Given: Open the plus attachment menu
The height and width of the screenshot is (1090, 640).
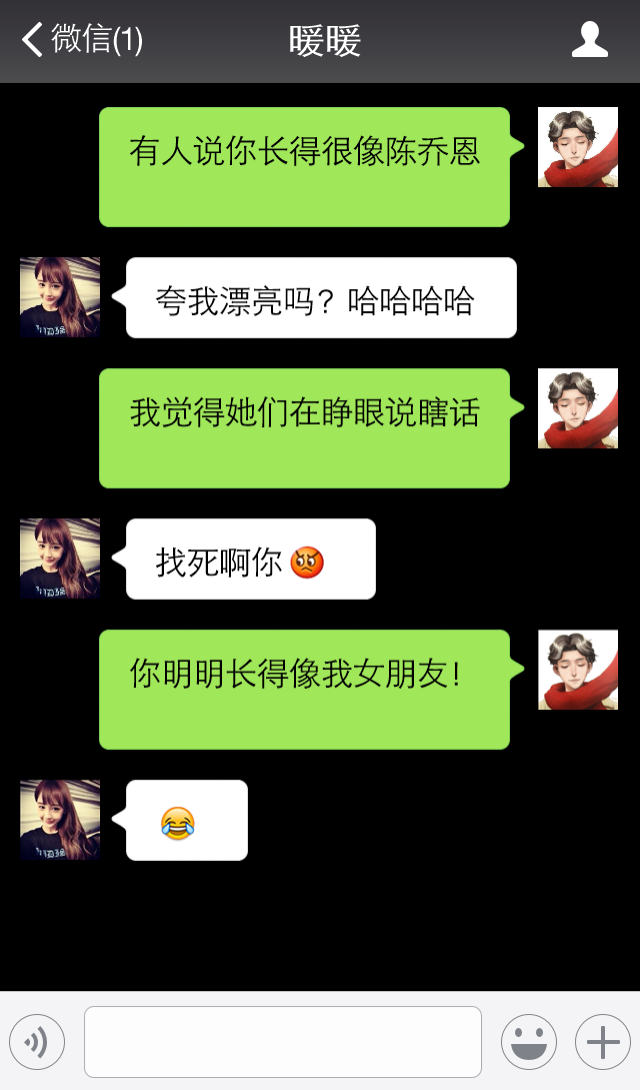Looking at the screenshot, I should [602, 1042].
